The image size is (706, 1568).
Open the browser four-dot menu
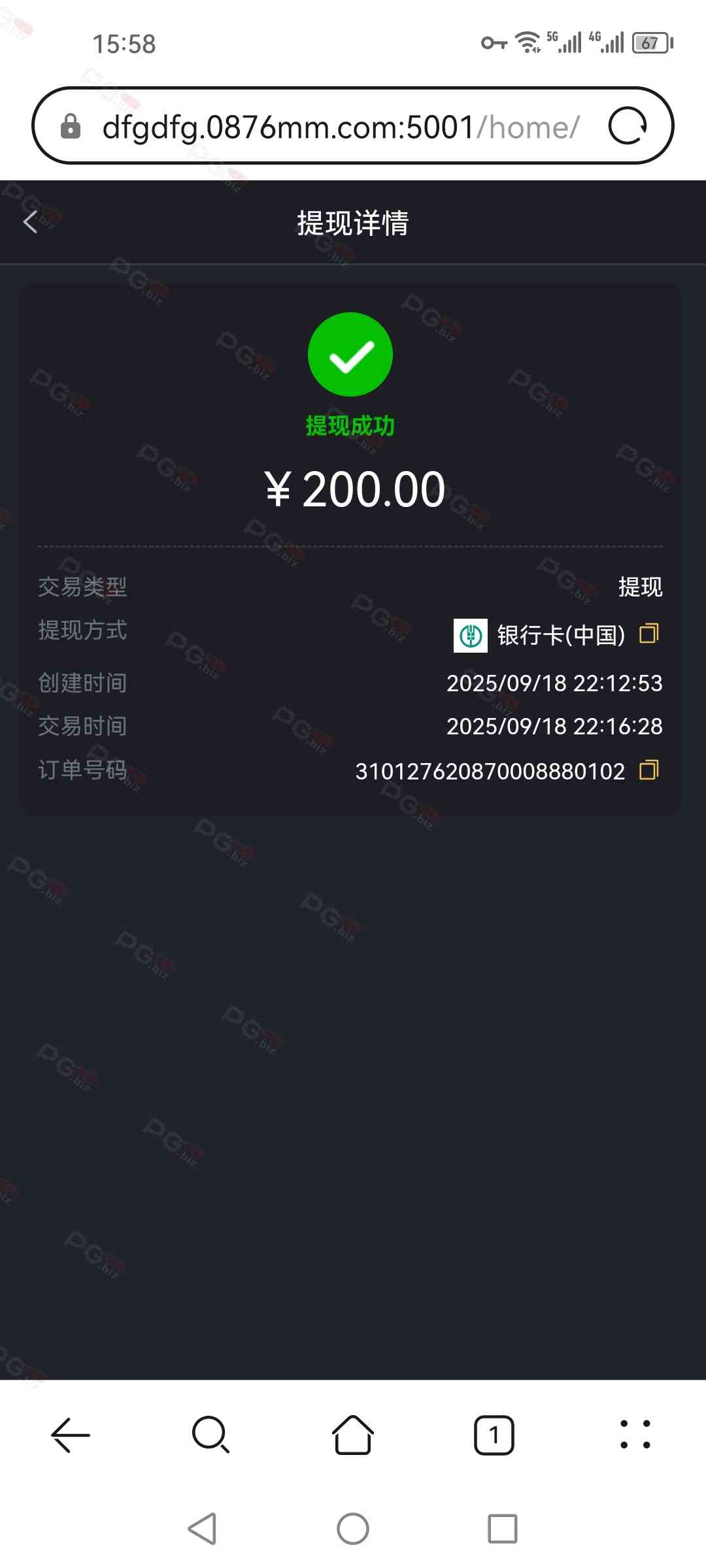[x=635, y=1435]
